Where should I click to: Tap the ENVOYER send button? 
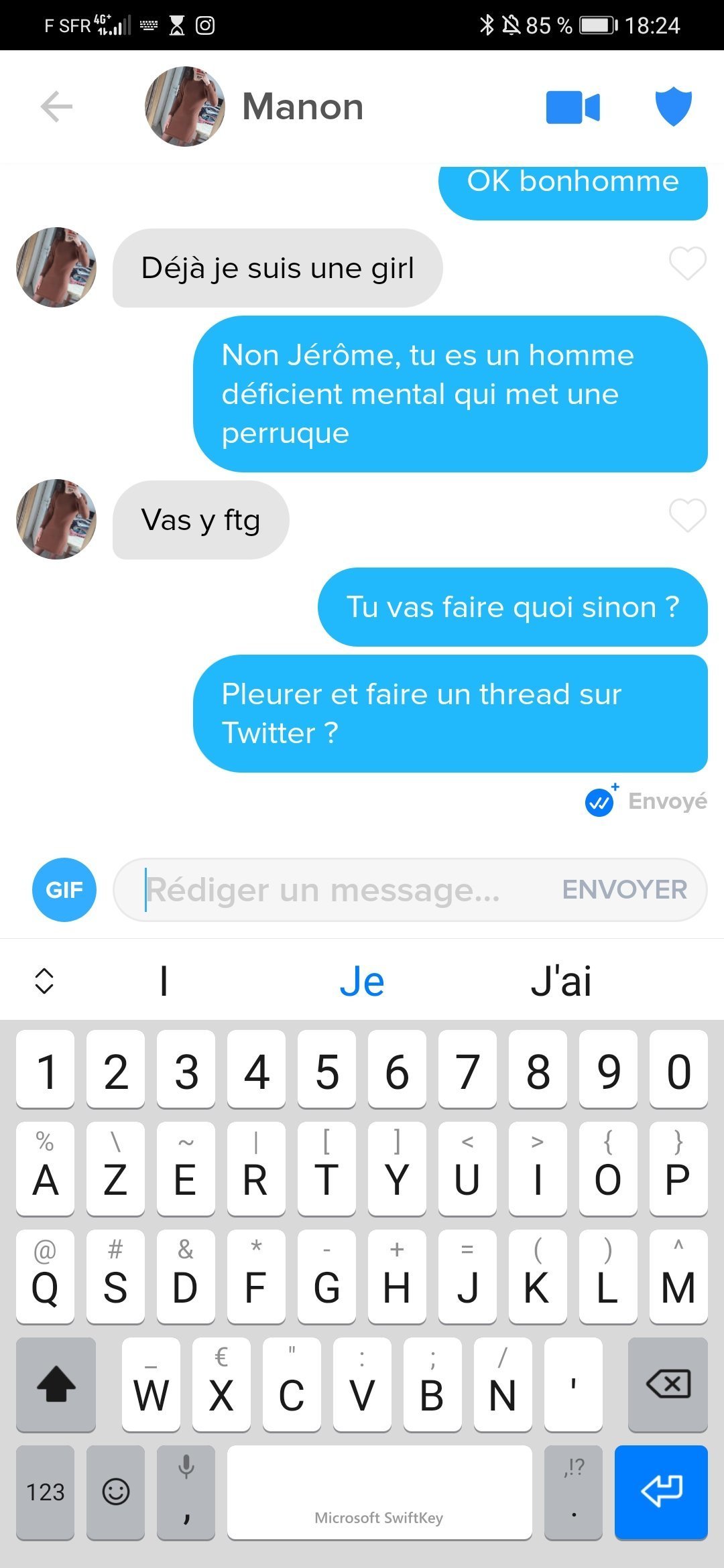click(x=624, y=890)
